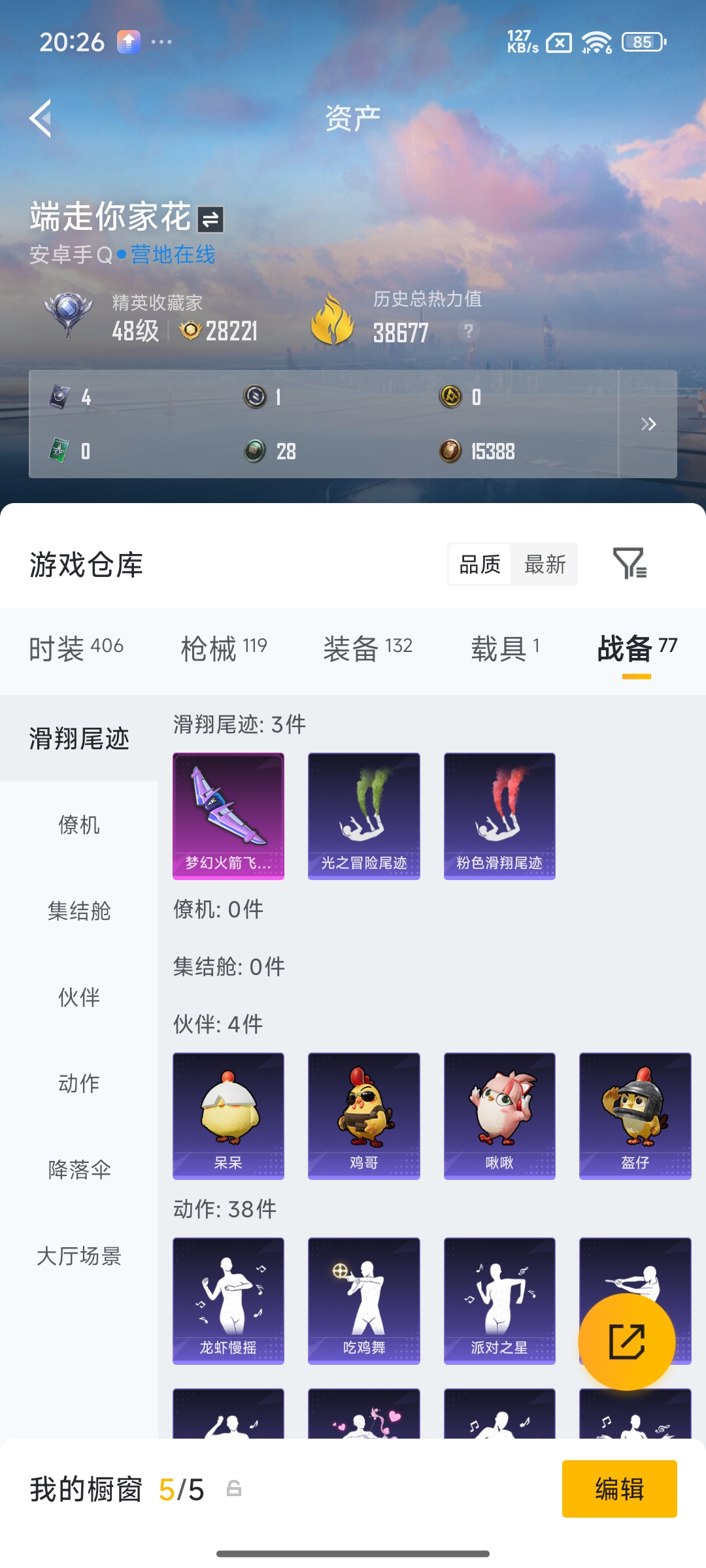Tap the green token icon showing 28
Image resolution: width=706 pixels, height=1568 pixels.
[255, 451]
